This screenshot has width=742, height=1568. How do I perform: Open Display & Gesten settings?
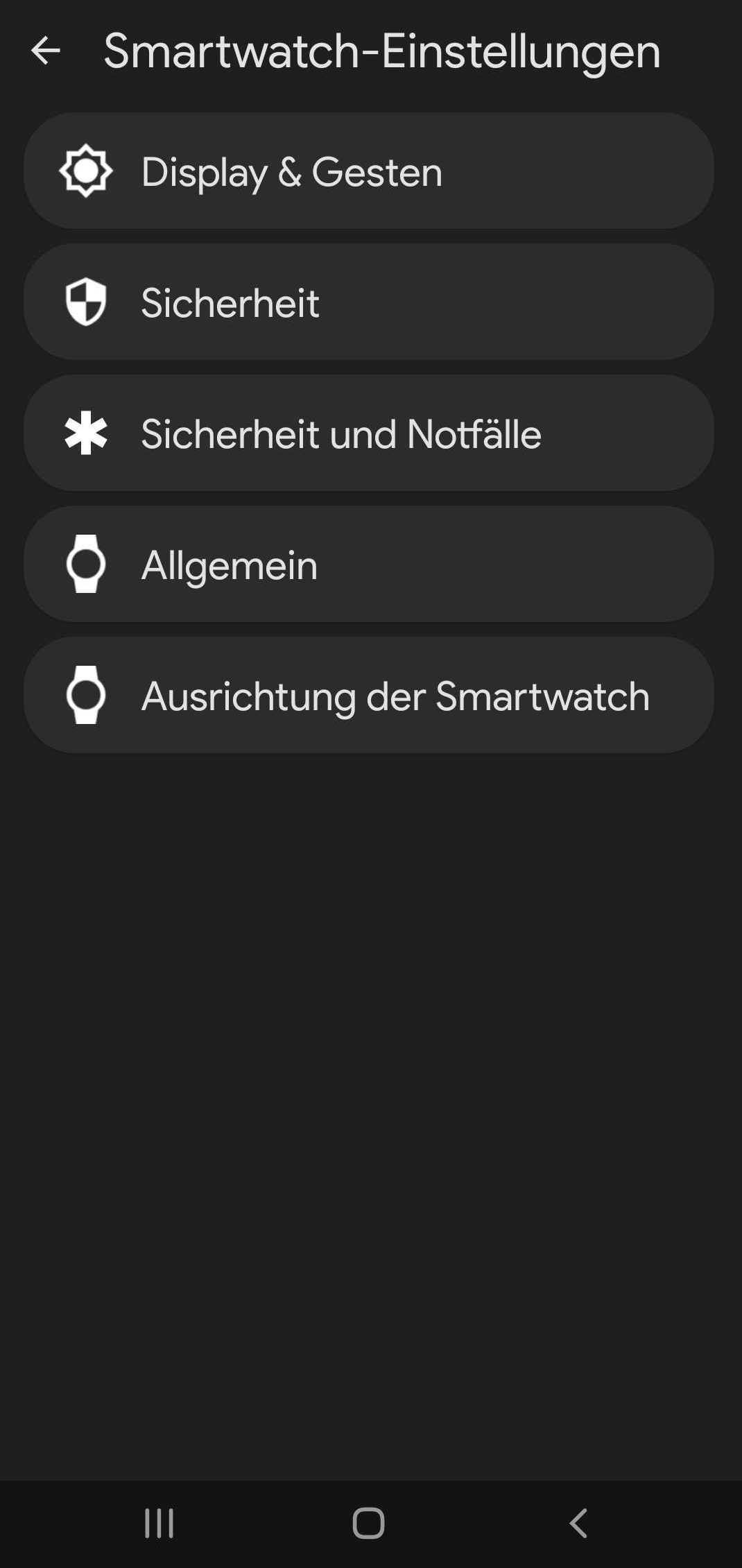(x=368, y=171)
